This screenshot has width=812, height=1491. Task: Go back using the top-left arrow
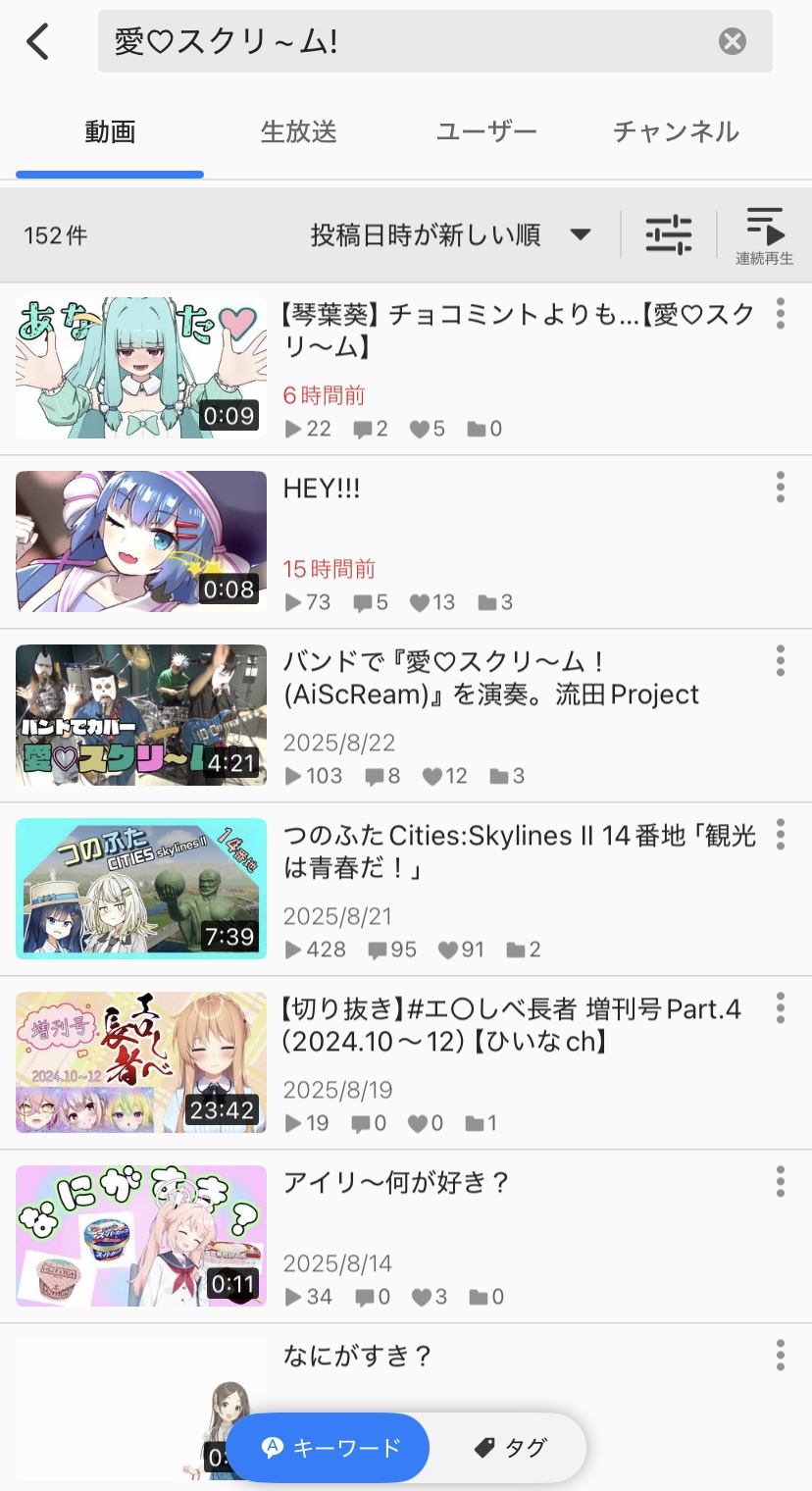pos(38,42)
